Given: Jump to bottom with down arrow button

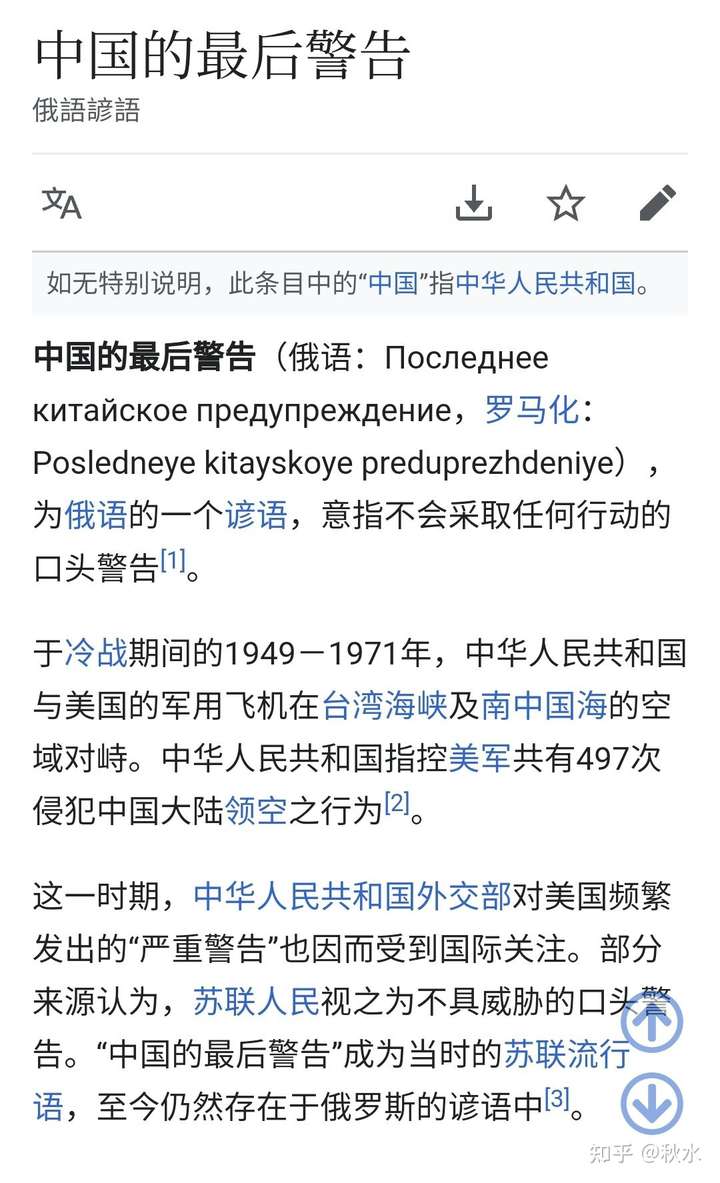Looking at the screenshot, I should pyautogui.click(x=652, y=1105).
